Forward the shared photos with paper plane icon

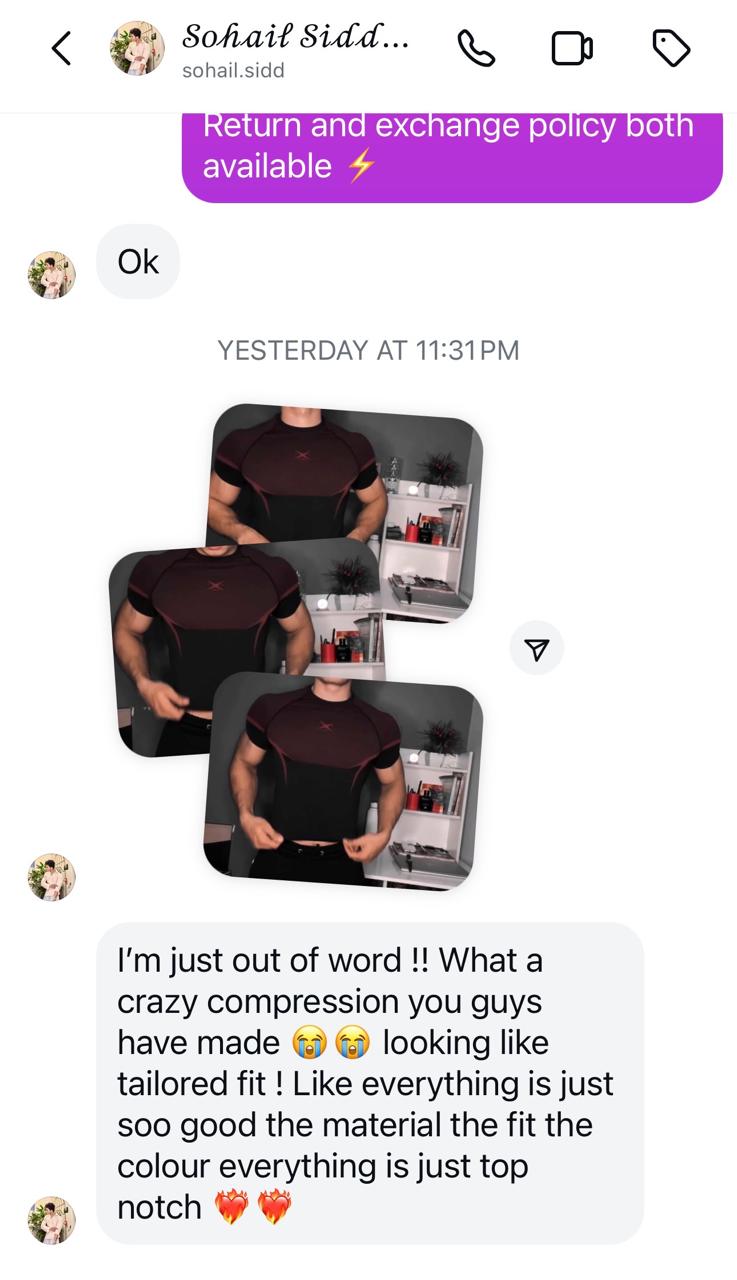(537, 649)
